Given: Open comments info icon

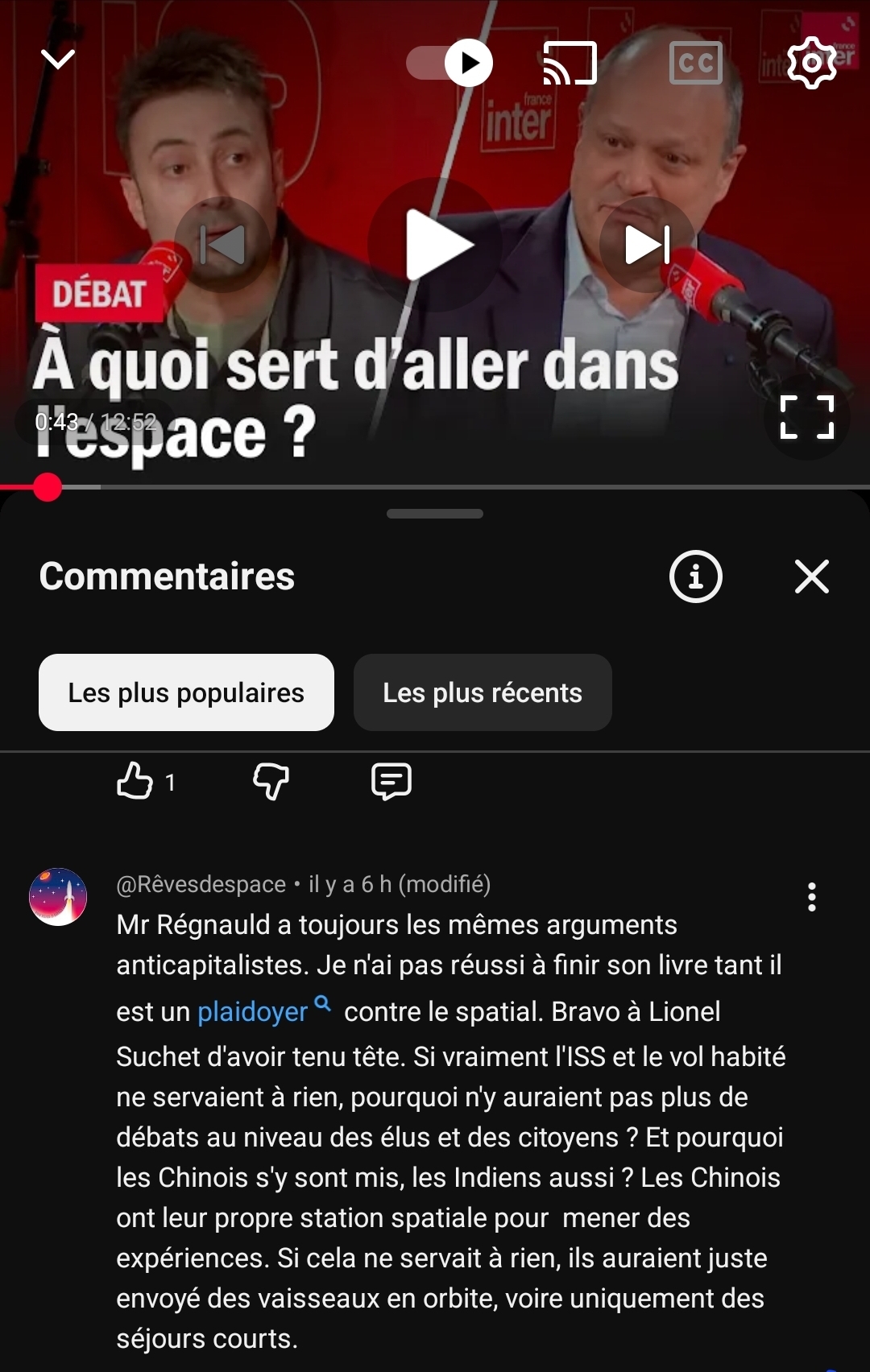Looking at the screenshot, I should [x=696, y=576].
